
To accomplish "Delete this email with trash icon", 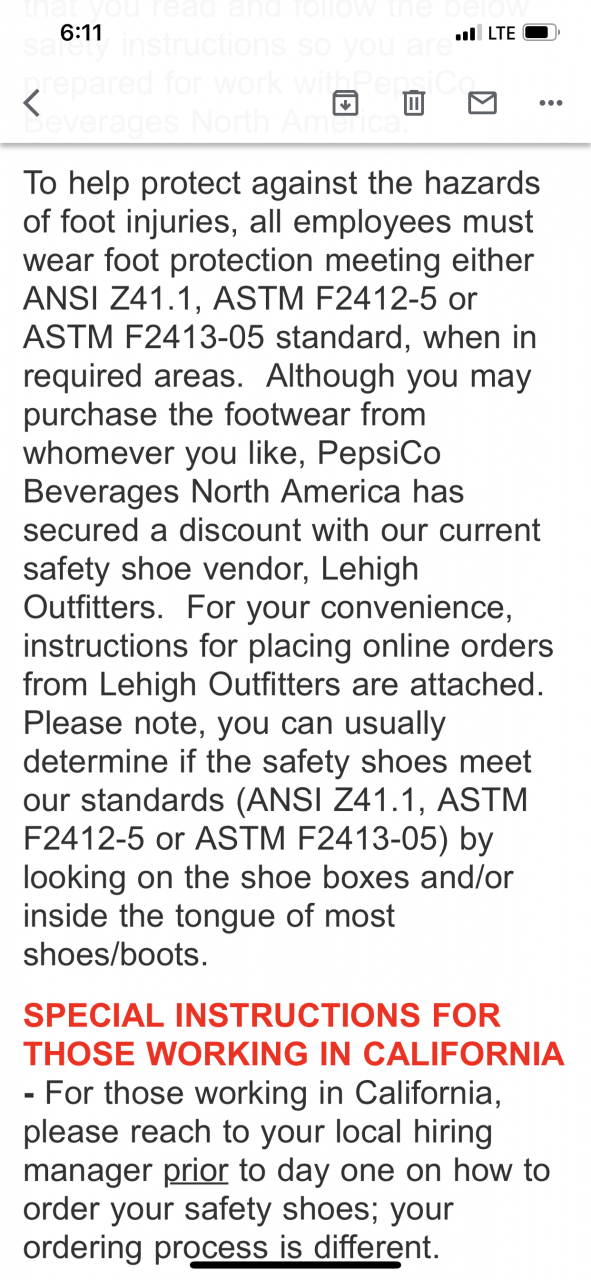I will (414, 102).
